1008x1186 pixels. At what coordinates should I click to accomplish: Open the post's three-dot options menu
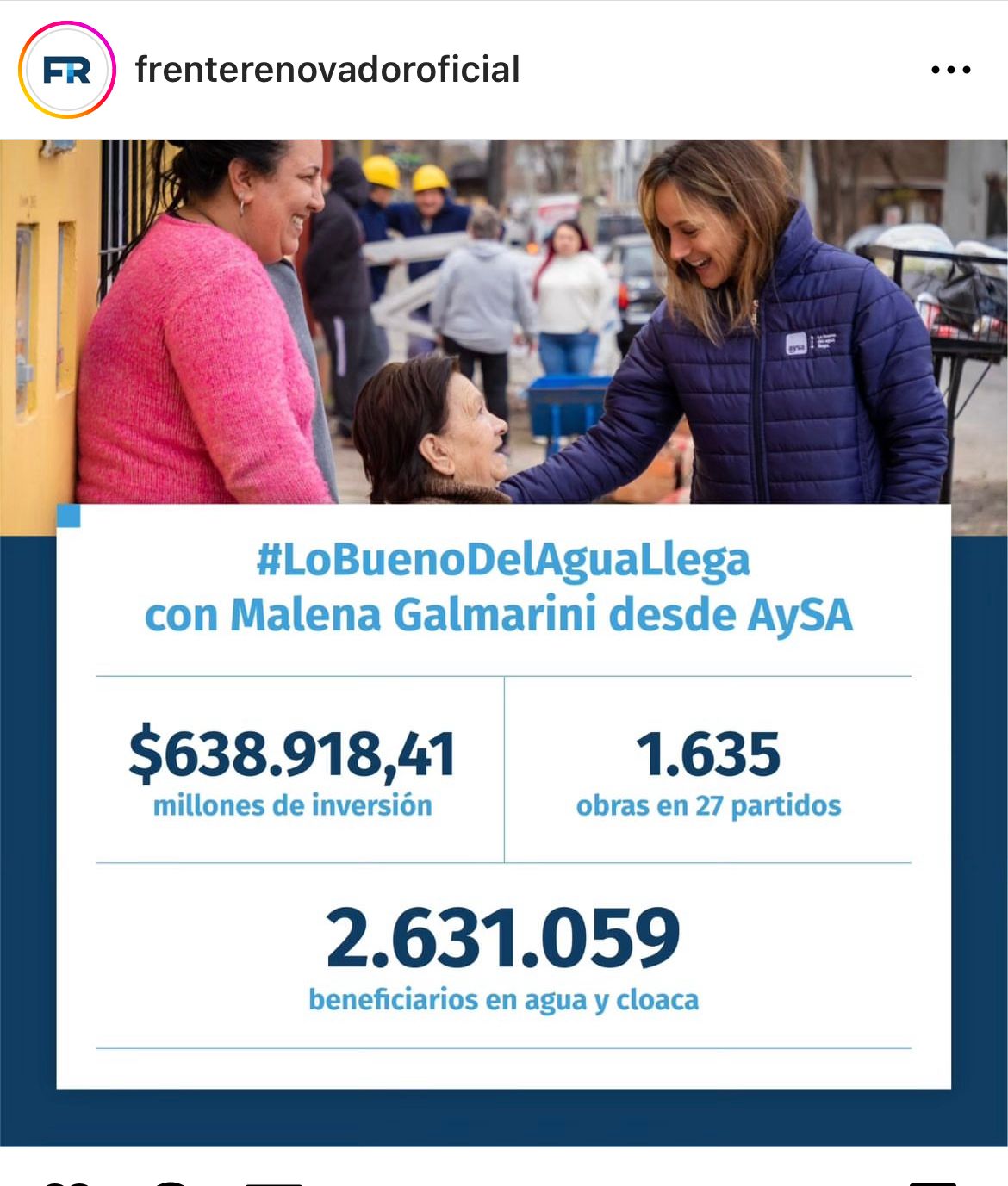(950, 70)
